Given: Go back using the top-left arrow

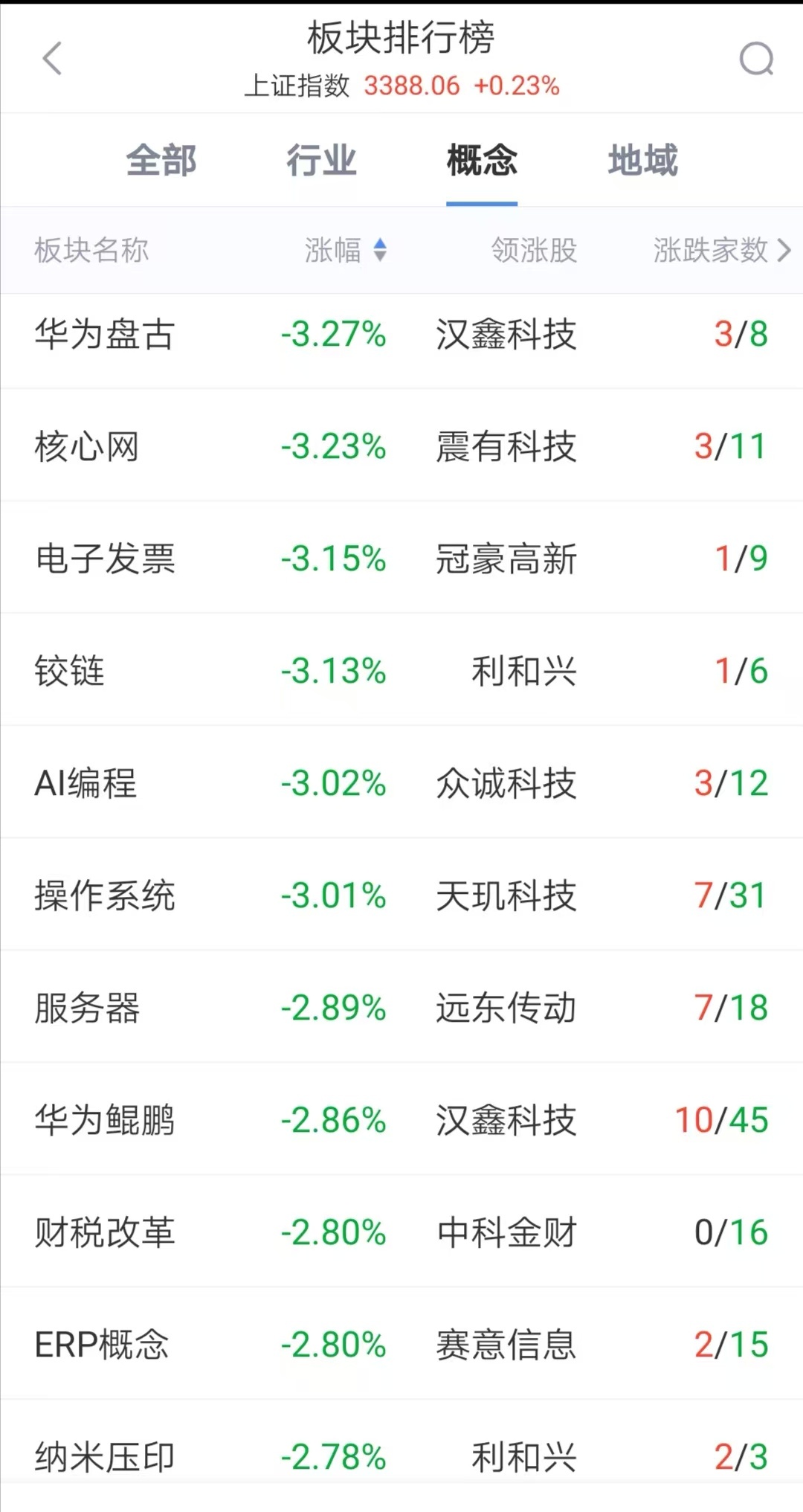Looking at the screenshot, I should pyautogui.click(x=52, y=59).
